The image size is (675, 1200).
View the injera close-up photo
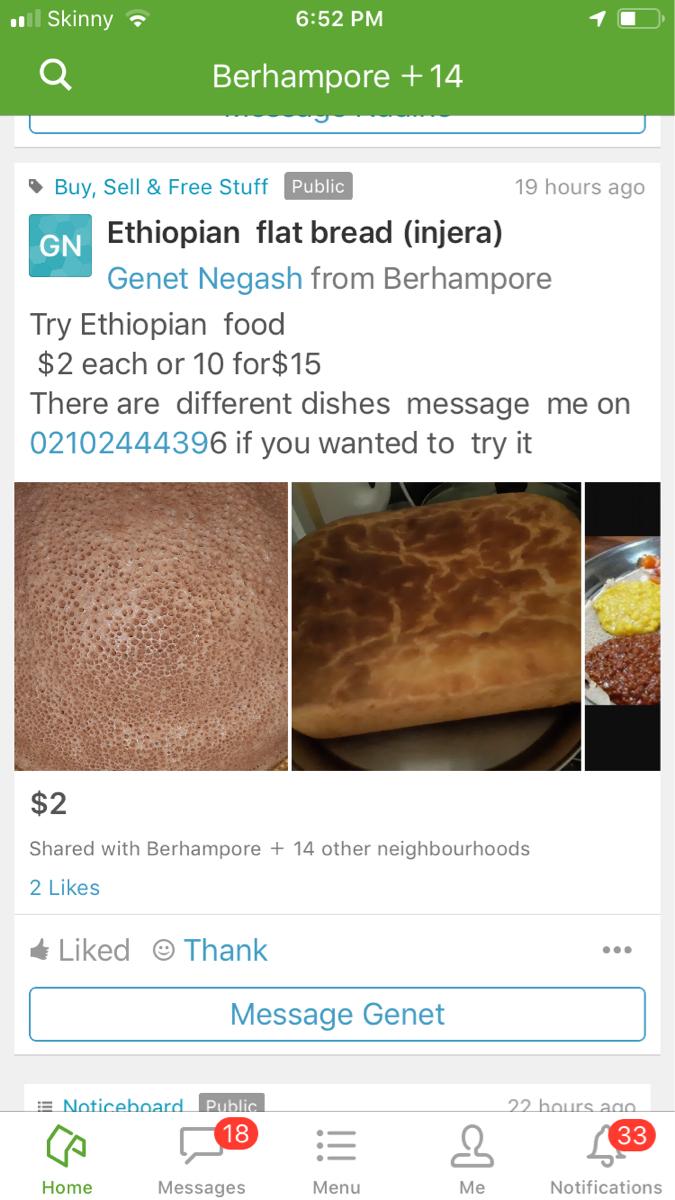point(151,626)
